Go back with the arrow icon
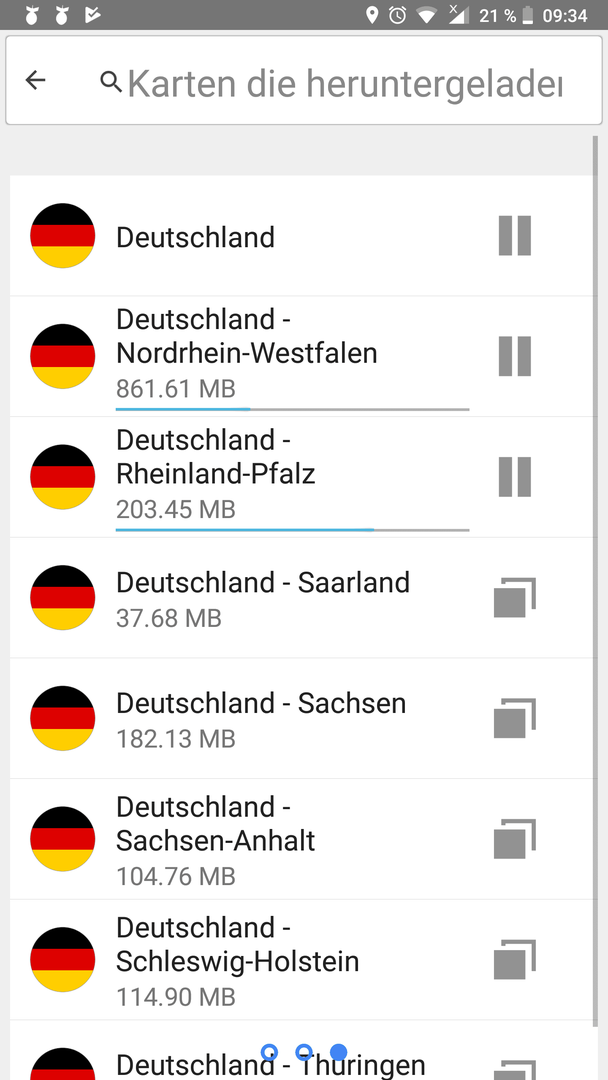The image size is (608, 1080). pyautogui.click(x=35, y=81)
